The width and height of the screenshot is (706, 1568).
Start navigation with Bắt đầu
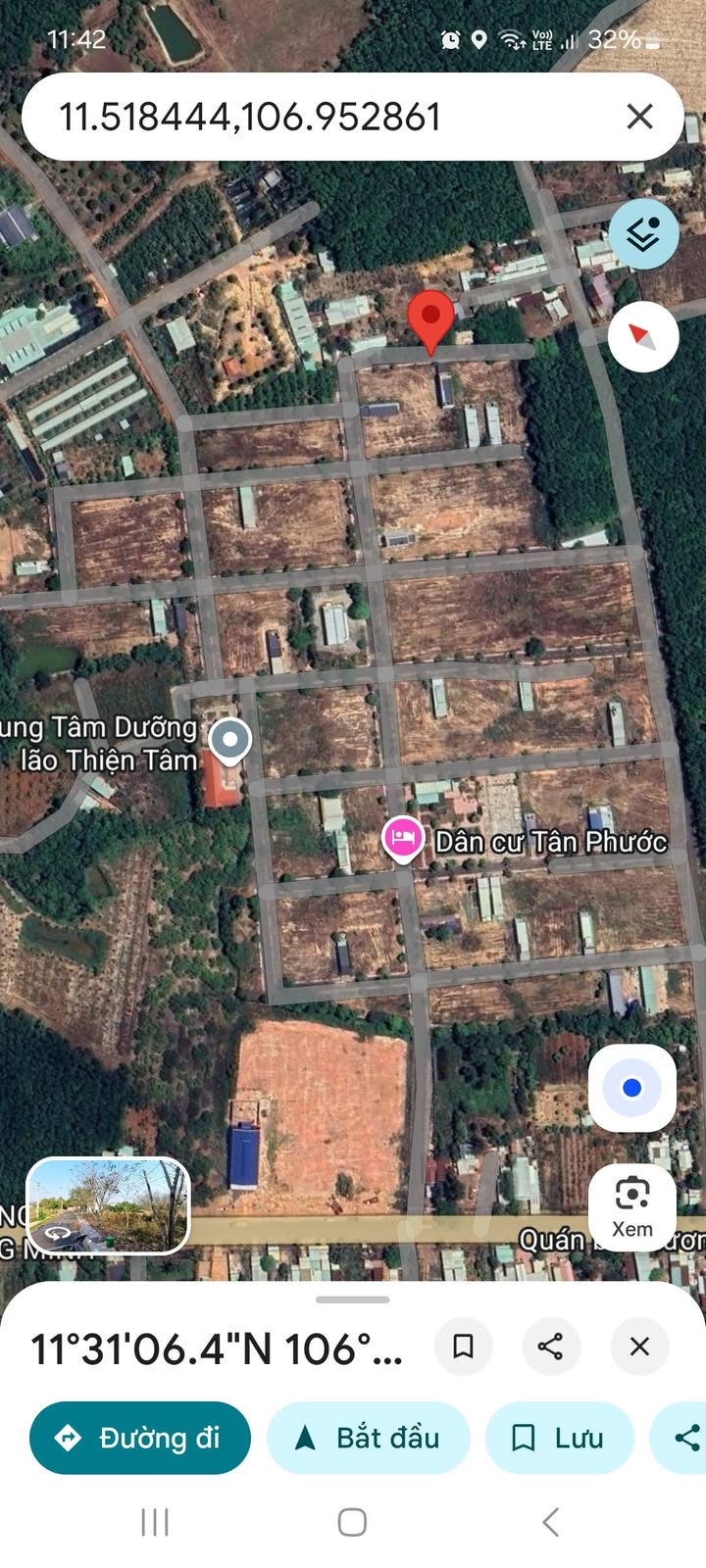(x=368, y=1438)
